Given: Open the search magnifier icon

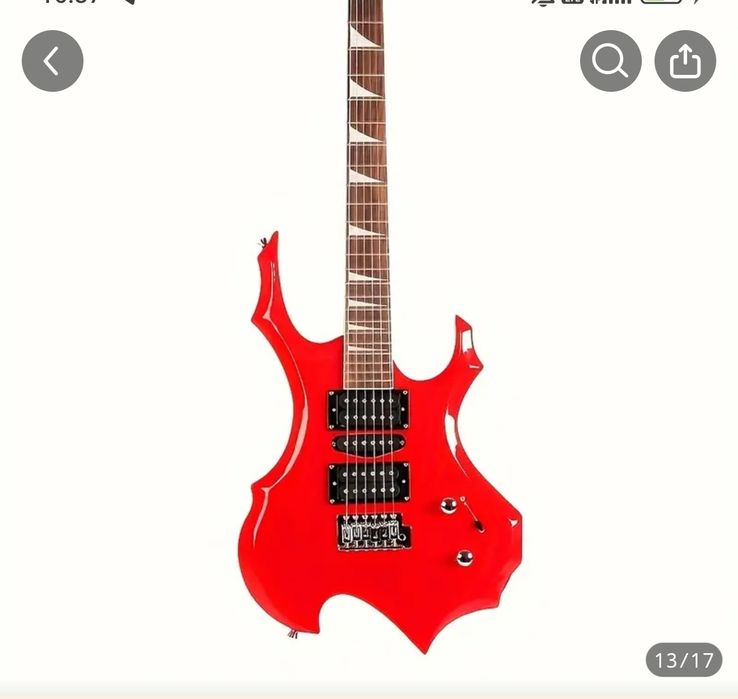Looking at the screenshot, I should [x=610, y=61].
